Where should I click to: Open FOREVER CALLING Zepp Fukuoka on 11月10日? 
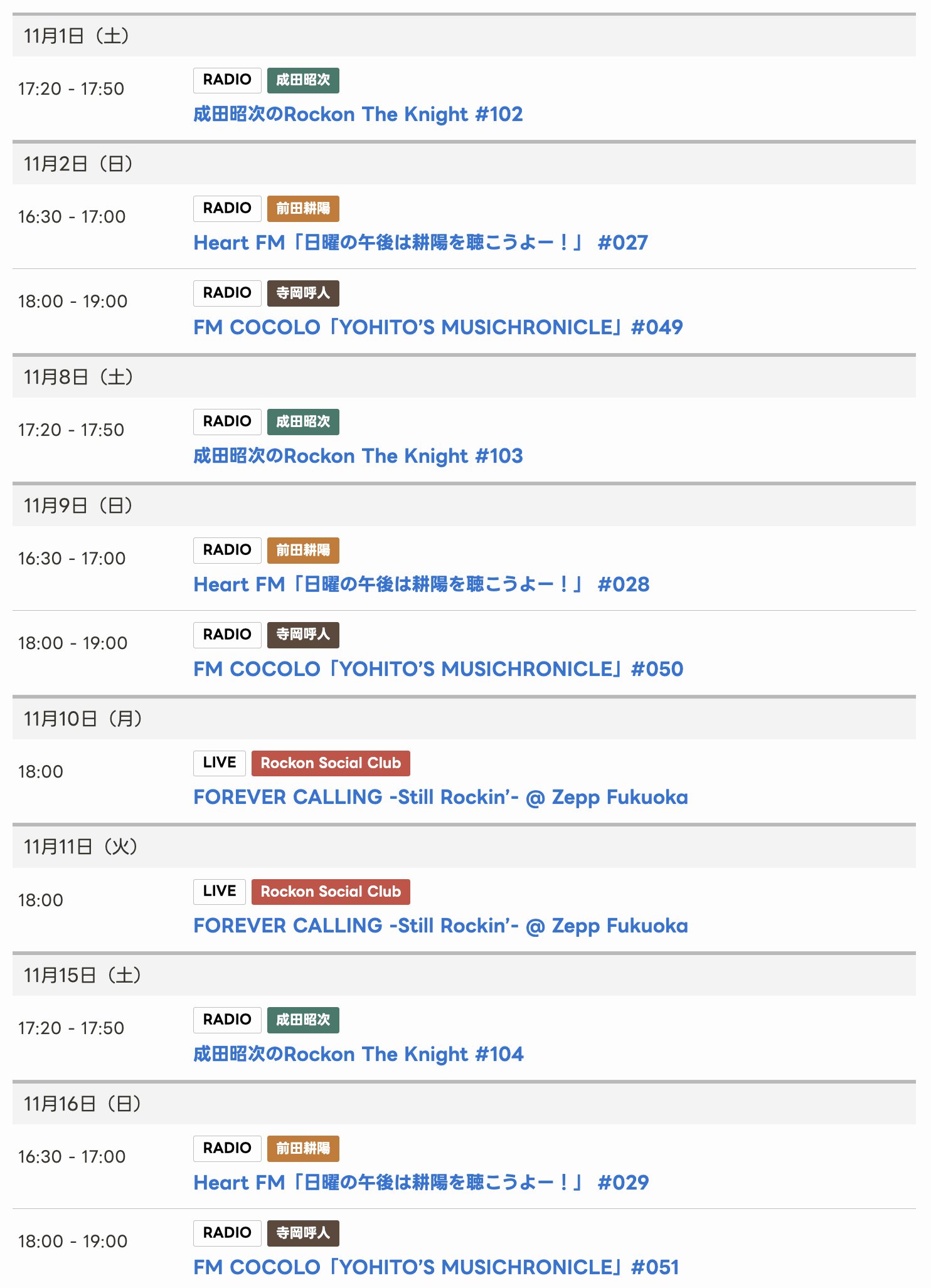point(440,798)
